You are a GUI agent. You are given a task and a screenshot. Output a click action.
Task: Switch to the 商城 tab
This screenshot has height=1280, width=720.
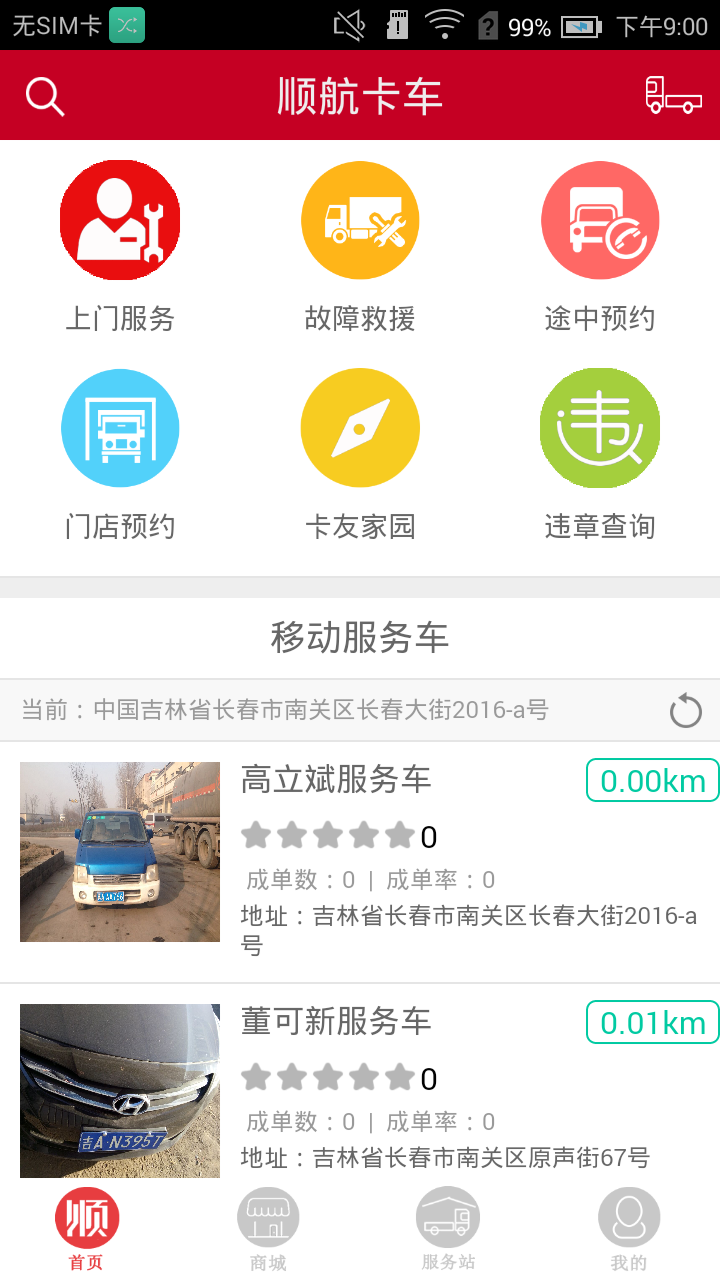pos(268,1229)
